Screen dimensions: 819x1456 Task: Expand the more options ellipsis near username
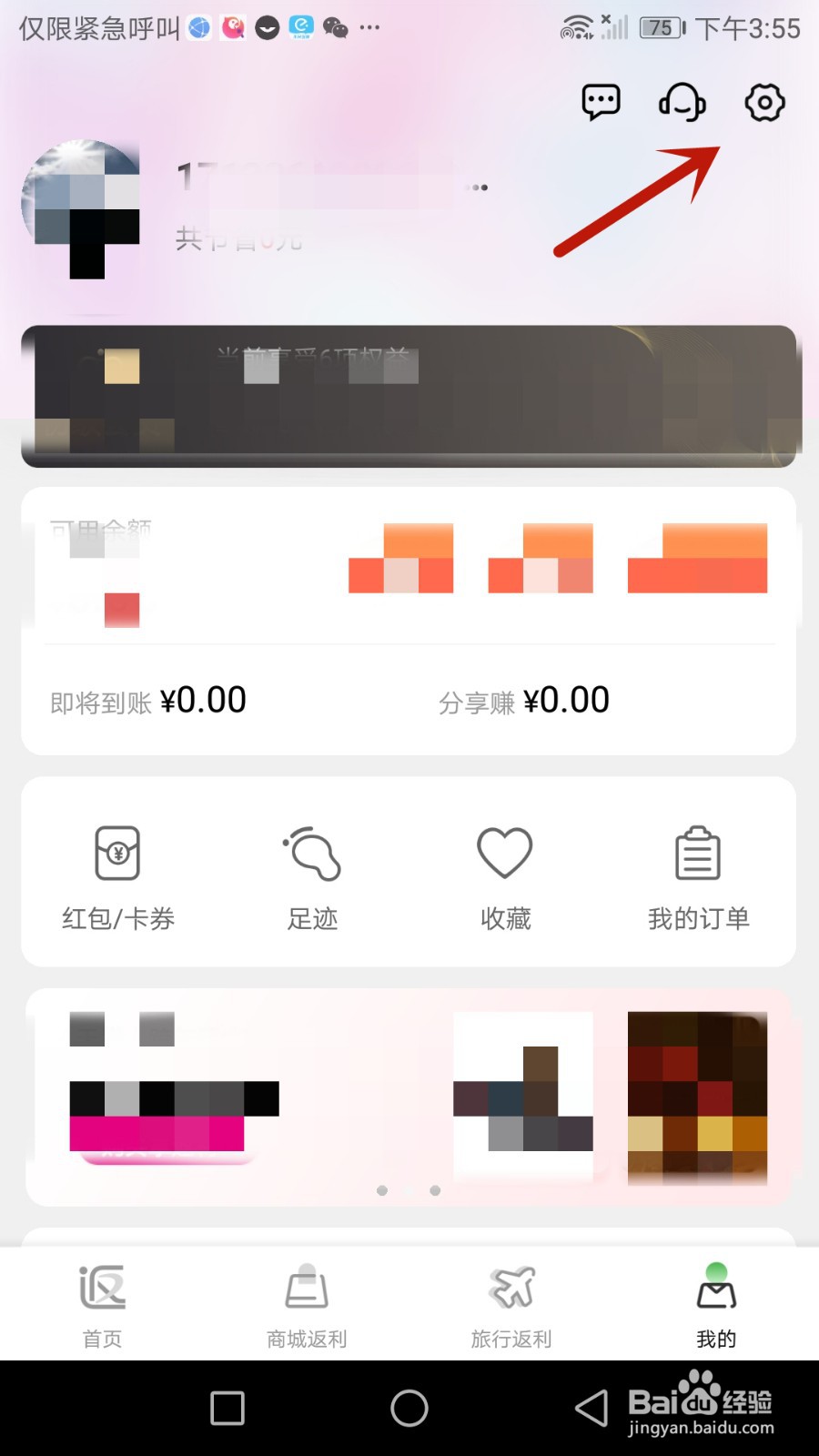pos(477,187)
